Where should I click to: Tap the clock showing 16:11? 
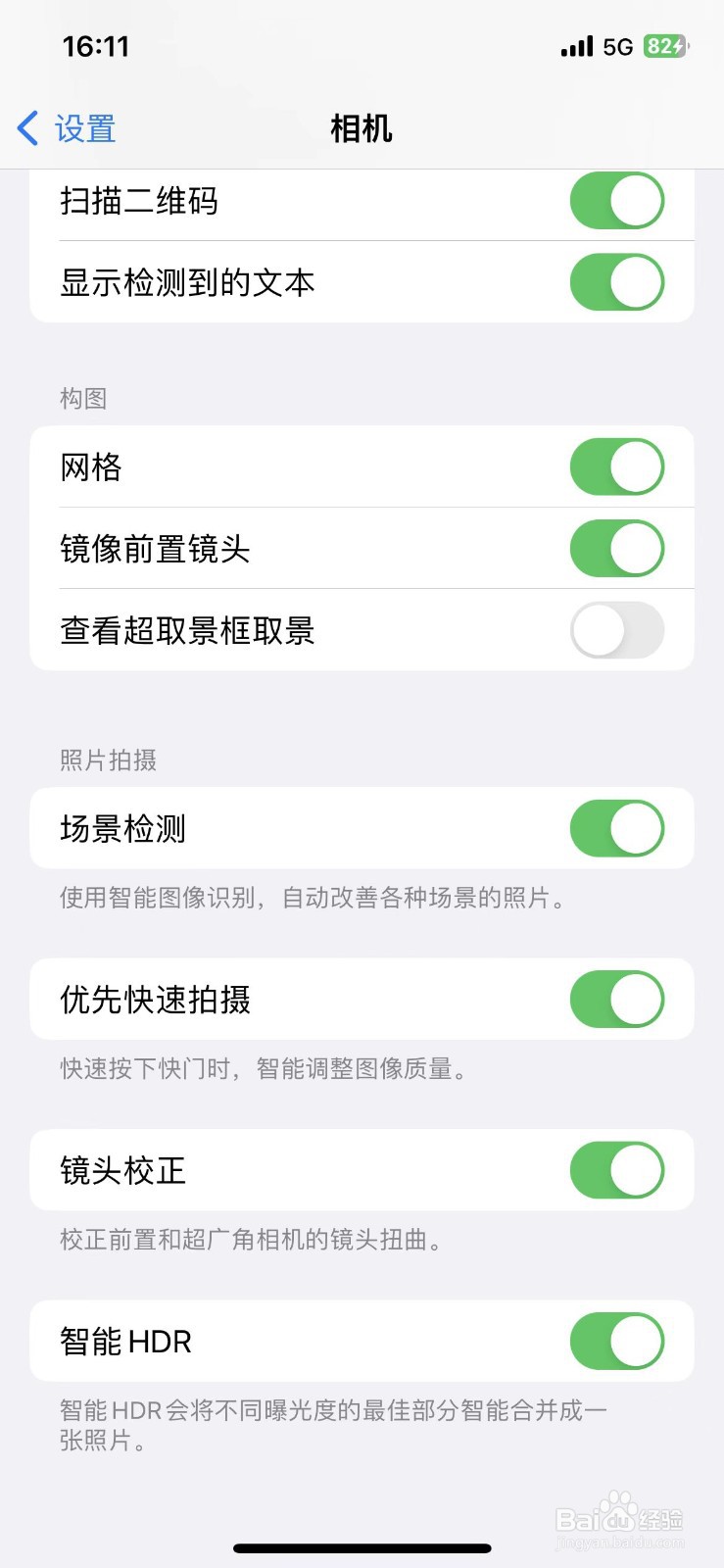(x=98, y=46)
